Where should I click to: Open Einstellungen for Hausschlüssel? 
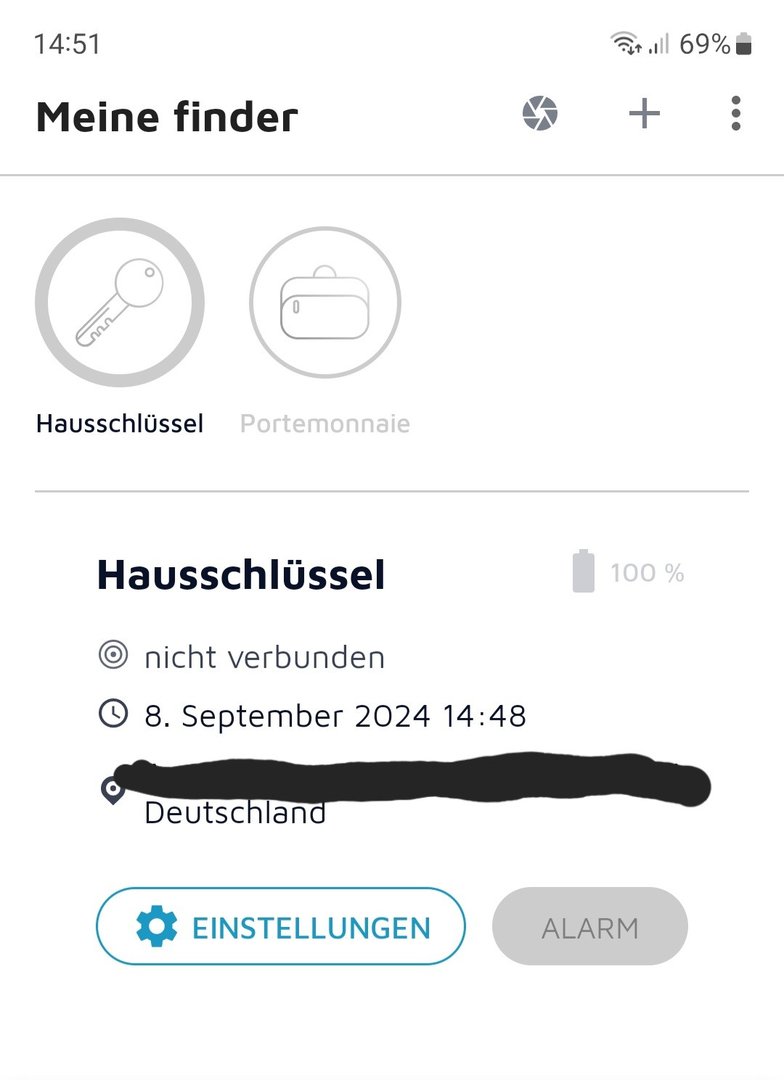click(x=281, y=927)
